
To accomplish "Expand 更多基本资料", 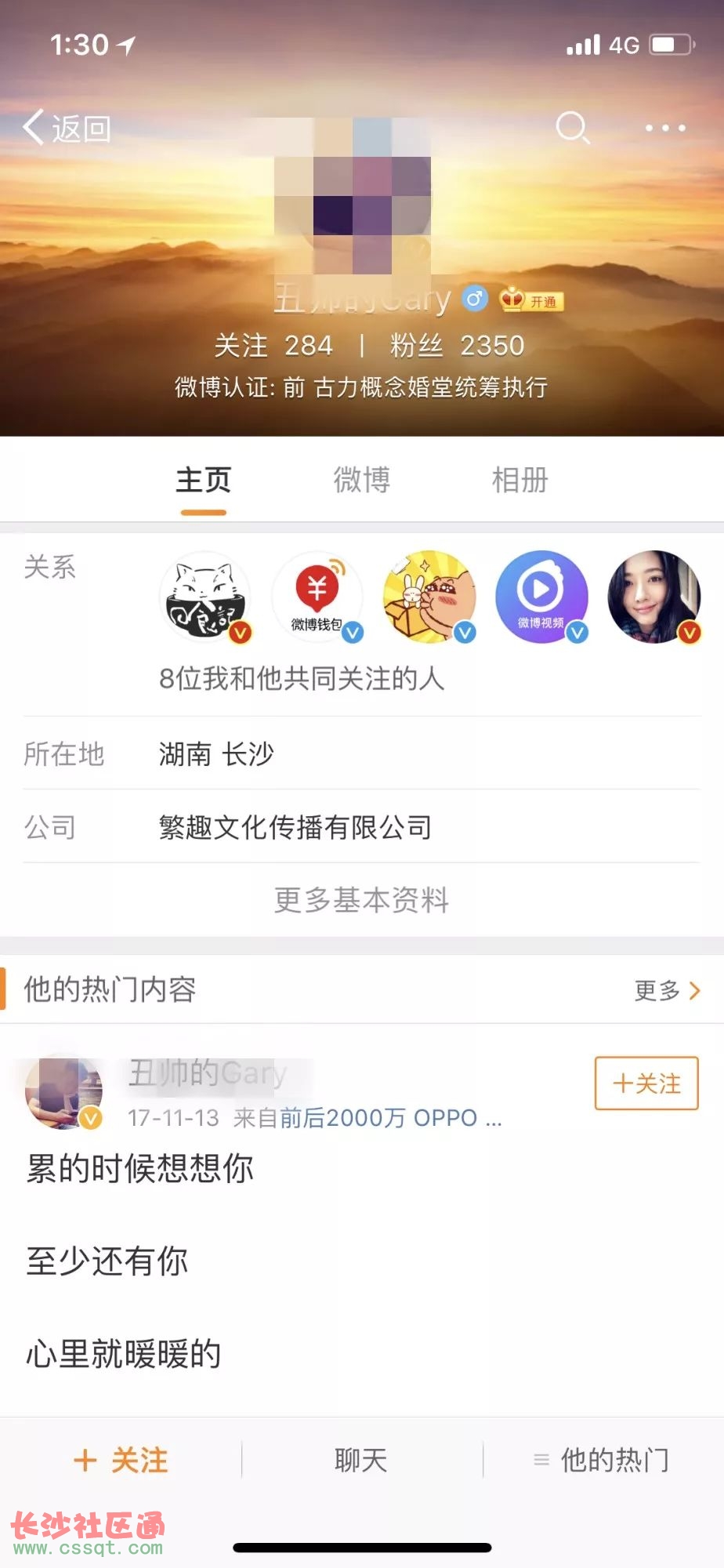I will 361,899.
